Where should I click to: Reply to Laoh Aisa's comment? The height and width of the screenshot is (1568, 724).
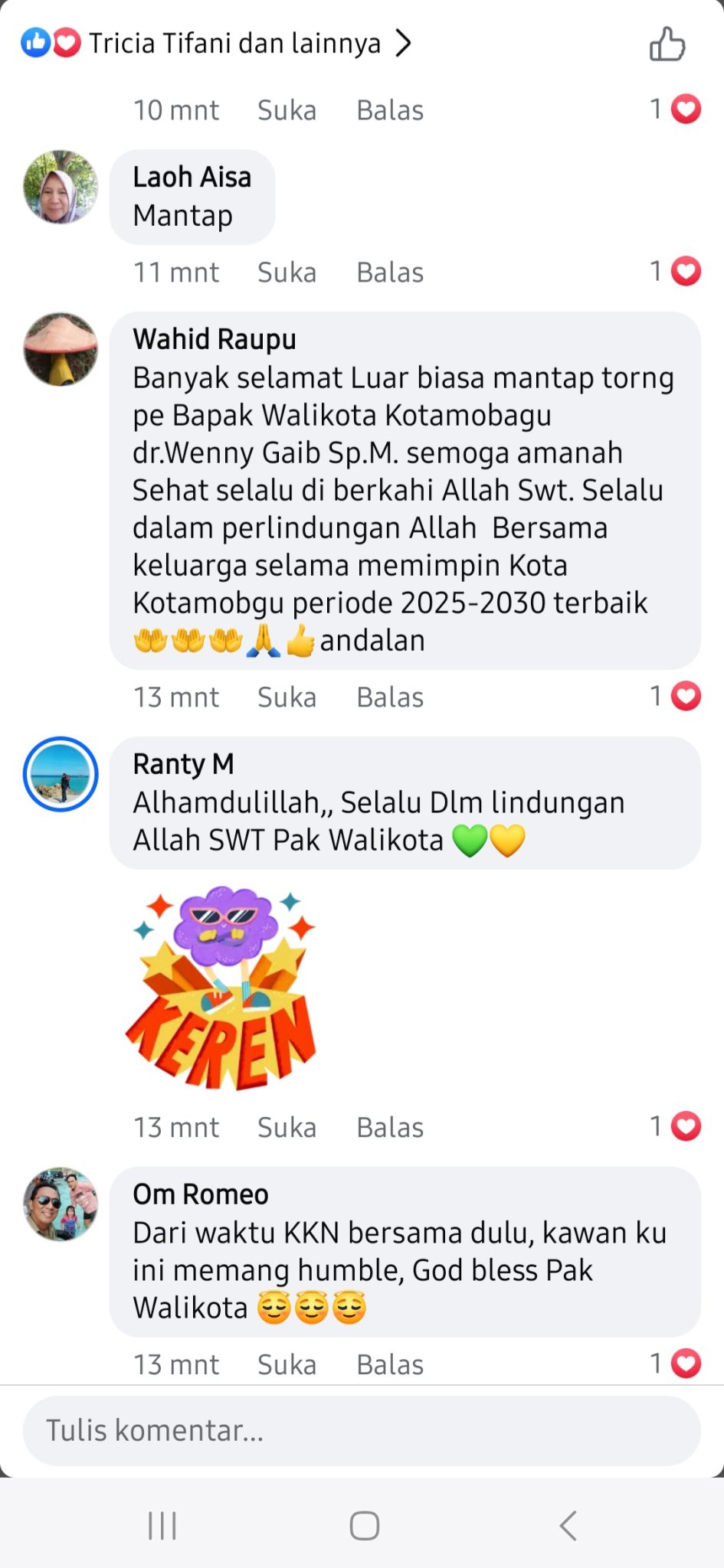390,272
